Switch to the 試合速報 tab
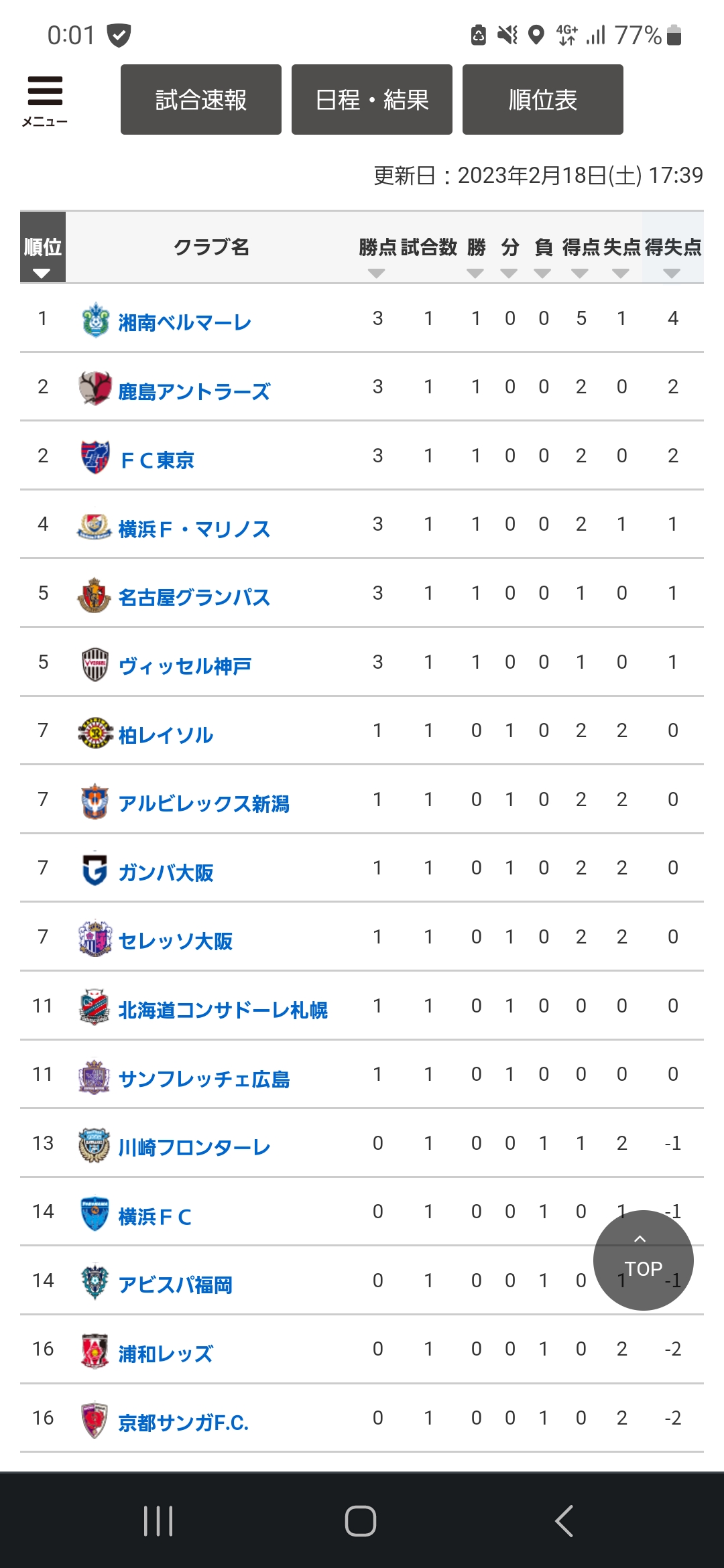 click(201, 100)
